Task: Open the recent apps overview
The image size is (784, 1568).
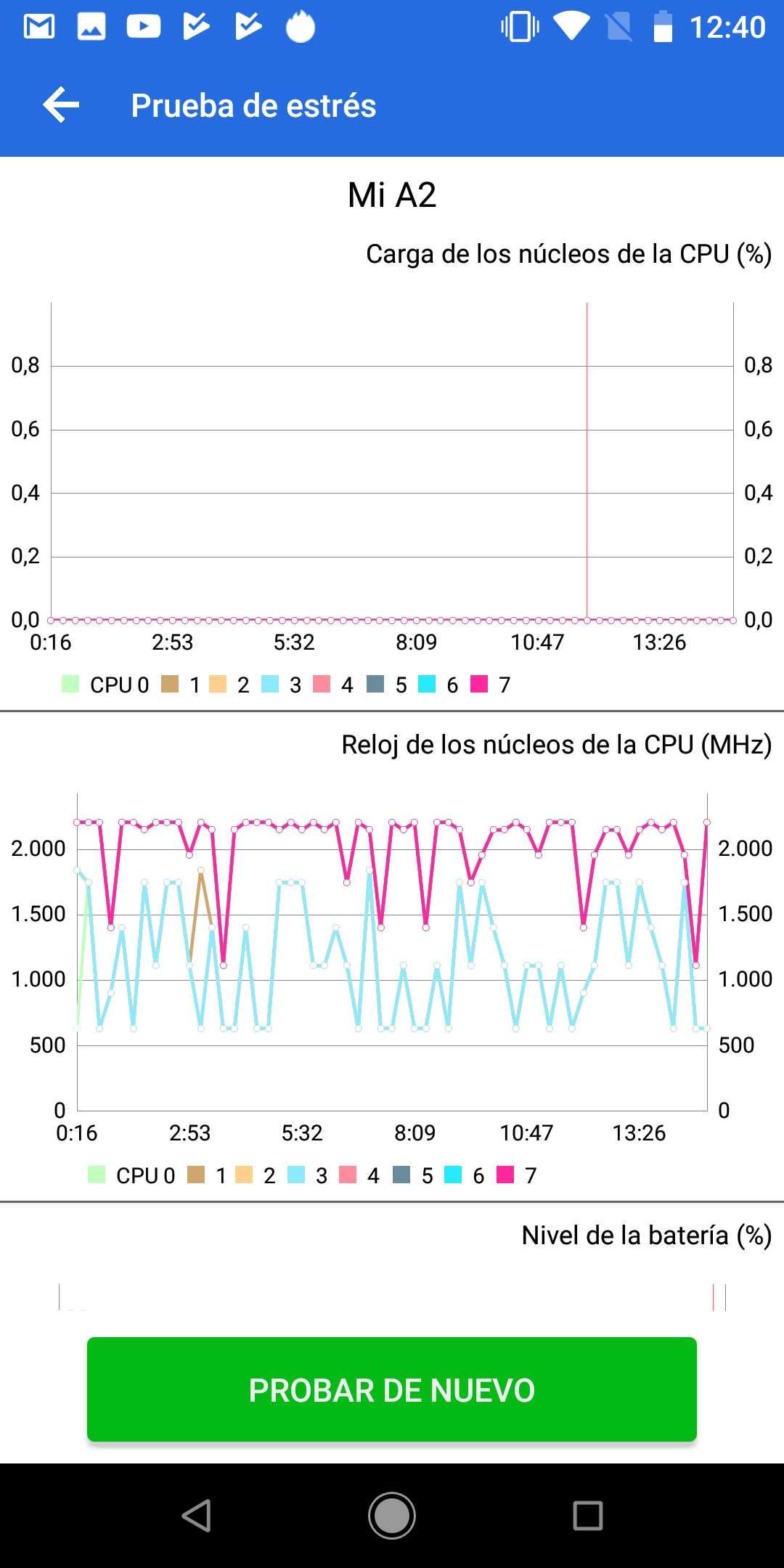Action: pyautogui.click(x=587, y=1516)
